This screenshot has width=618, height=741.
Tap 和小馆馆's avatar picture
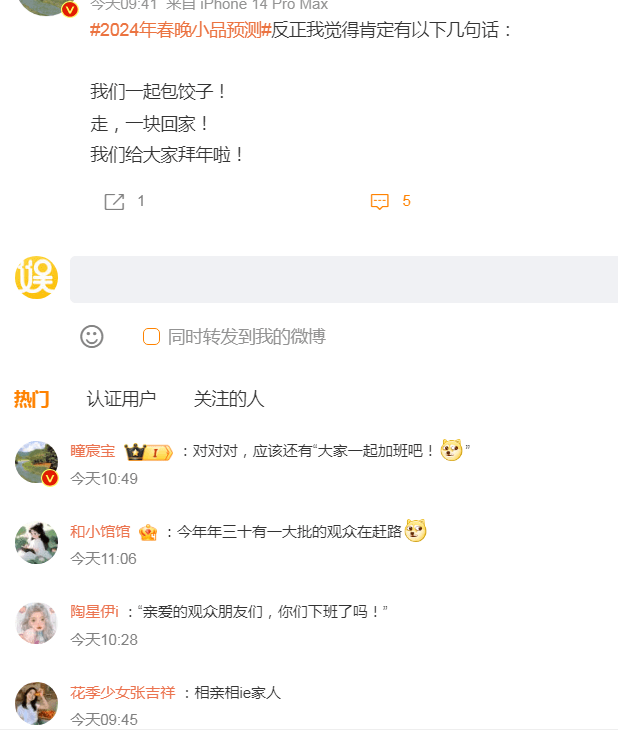pyautogui.click(x=36, y=543)
